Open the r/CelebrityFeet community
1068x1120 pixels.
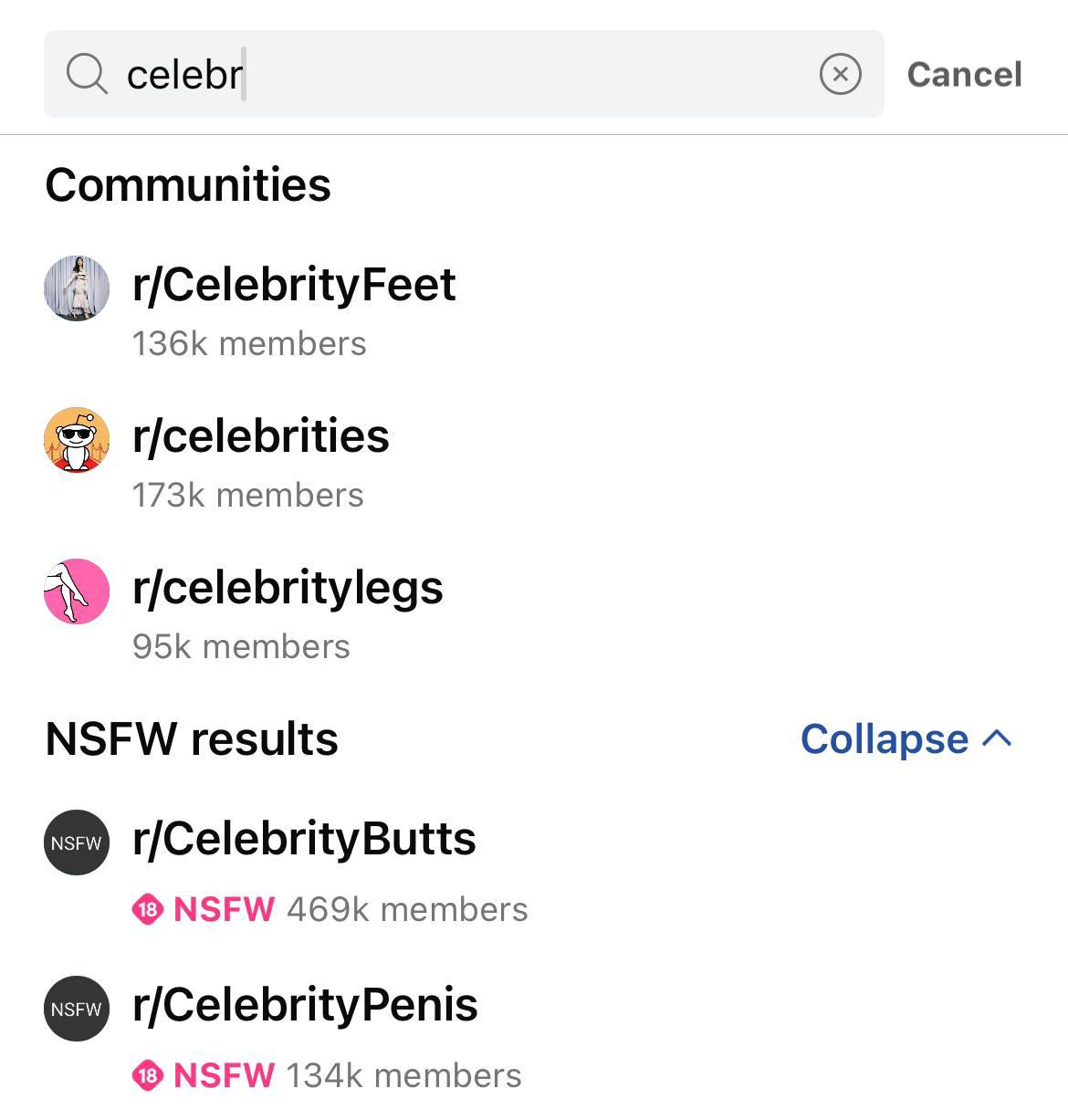tap(294, 285)
